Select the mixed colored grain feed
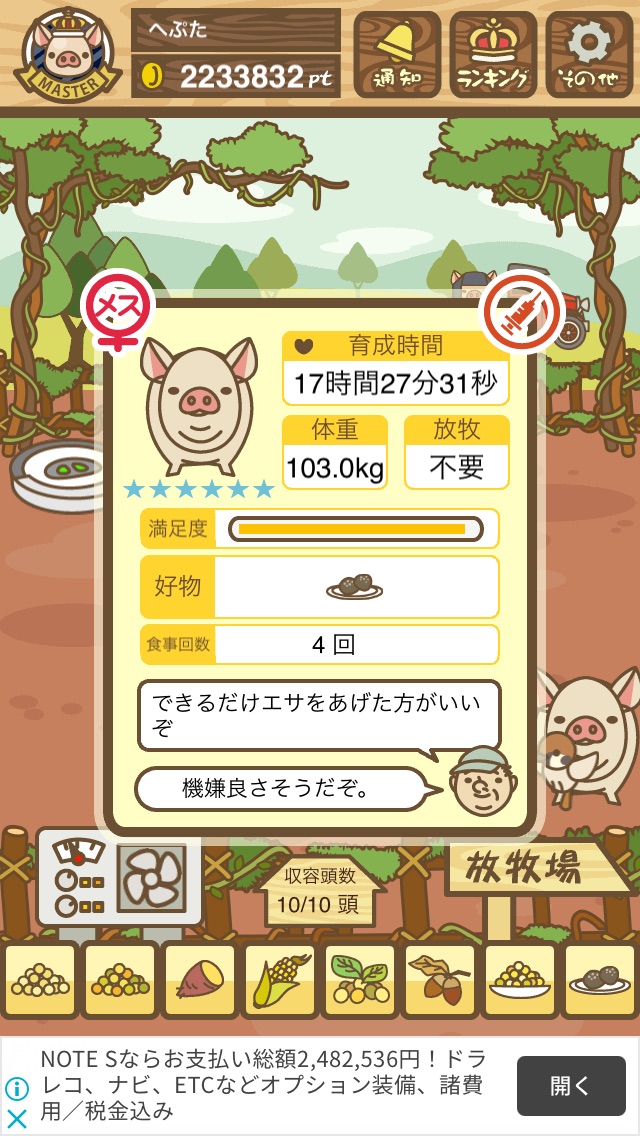 coord(120,980)
